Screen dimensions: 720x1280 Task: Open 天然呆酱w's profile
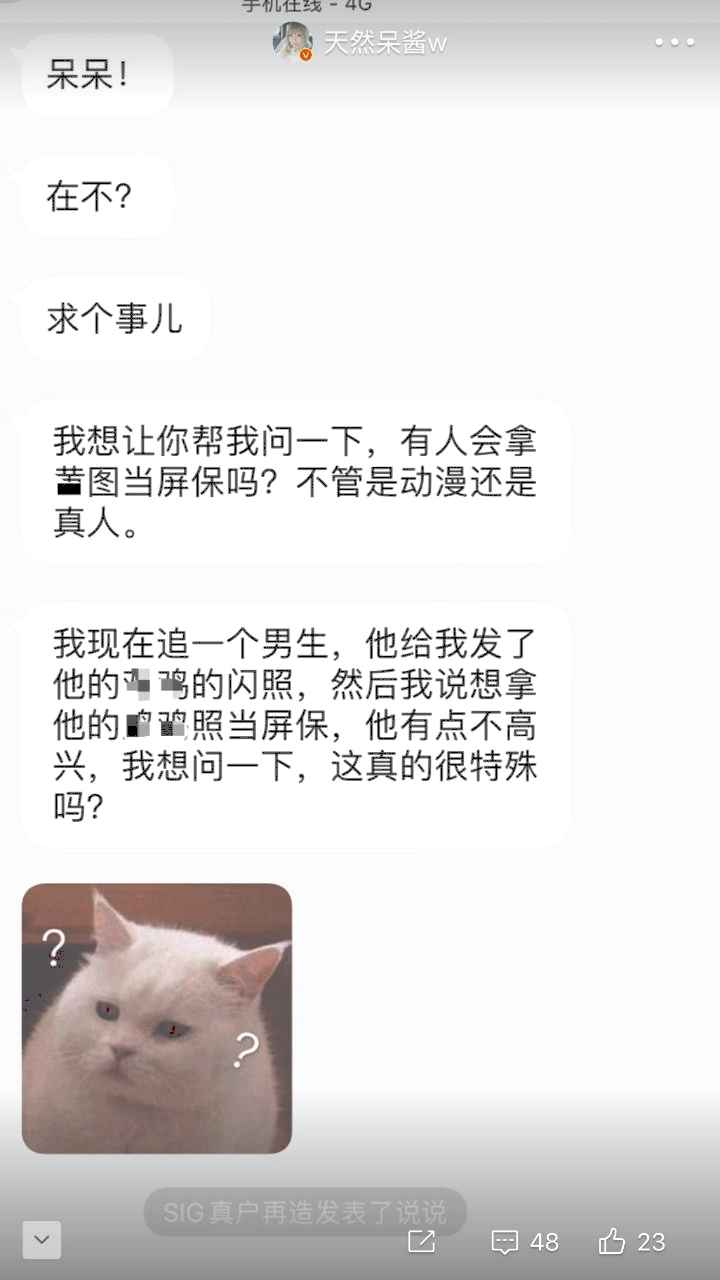coord(361,42)
